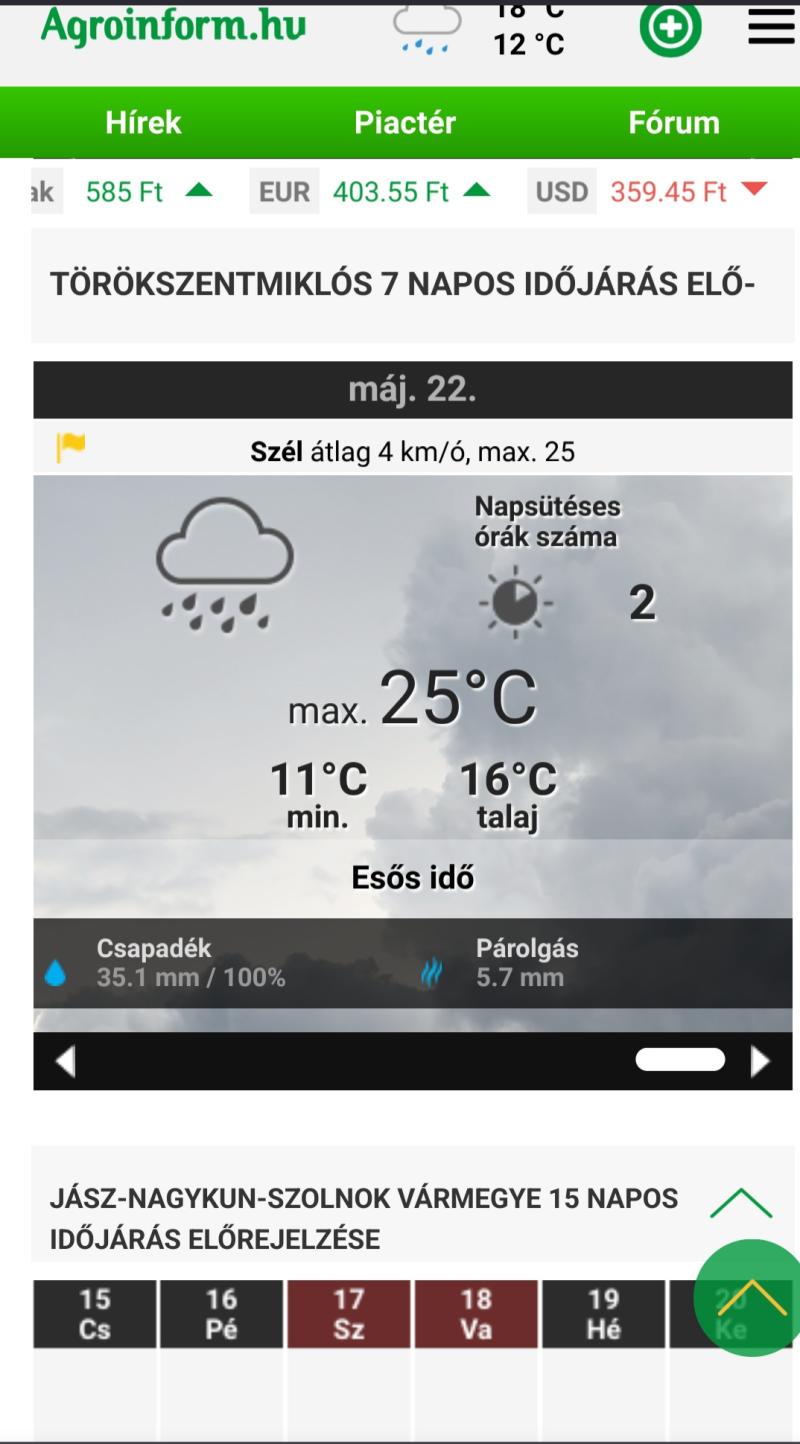This screenshot has height=1444, width=800.
Task: Show the next forecast day
Action: pyautogui.click(x=760, y=1061)
